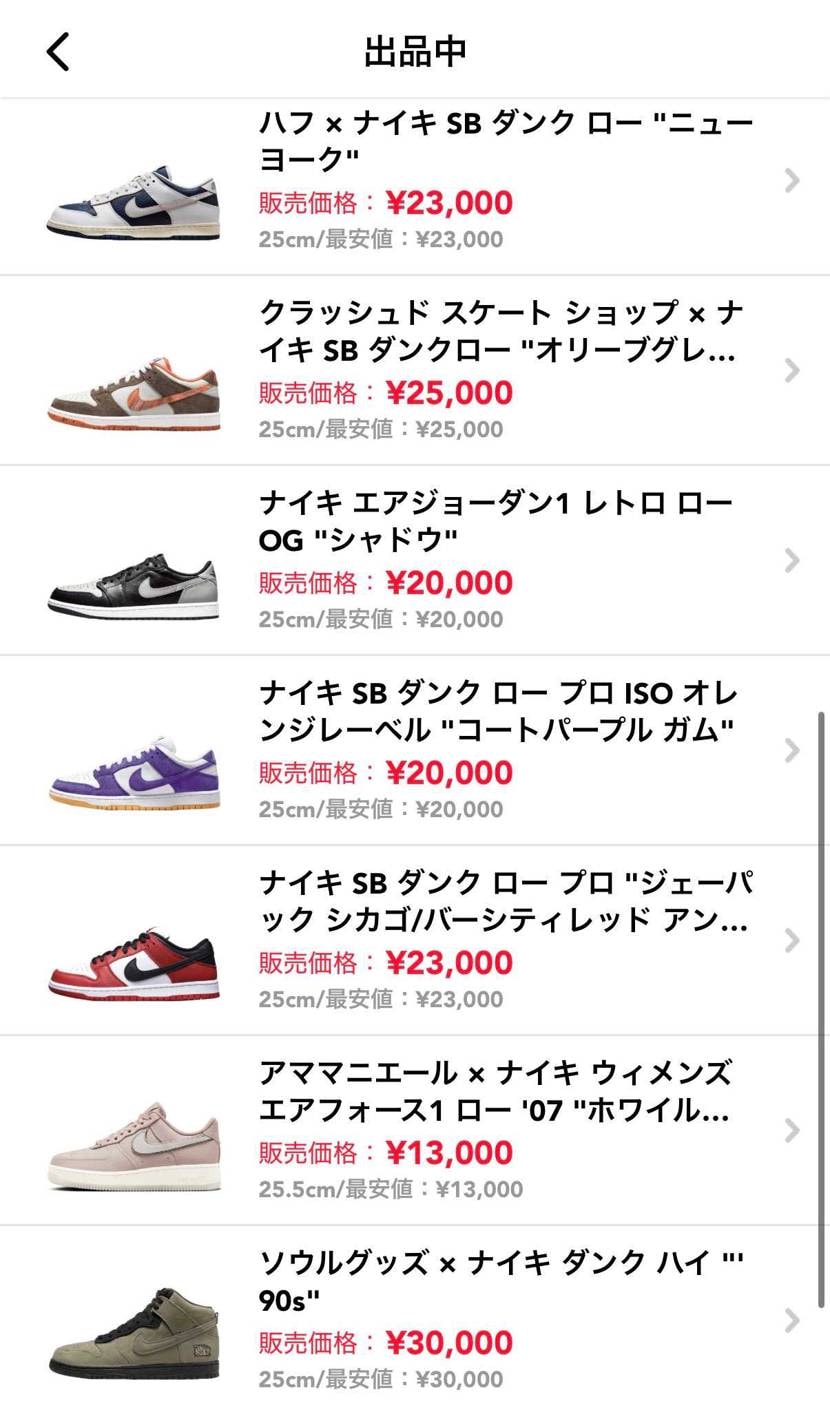Tap the arrow icon on the Court Purple Gum listing

point(792,750)
